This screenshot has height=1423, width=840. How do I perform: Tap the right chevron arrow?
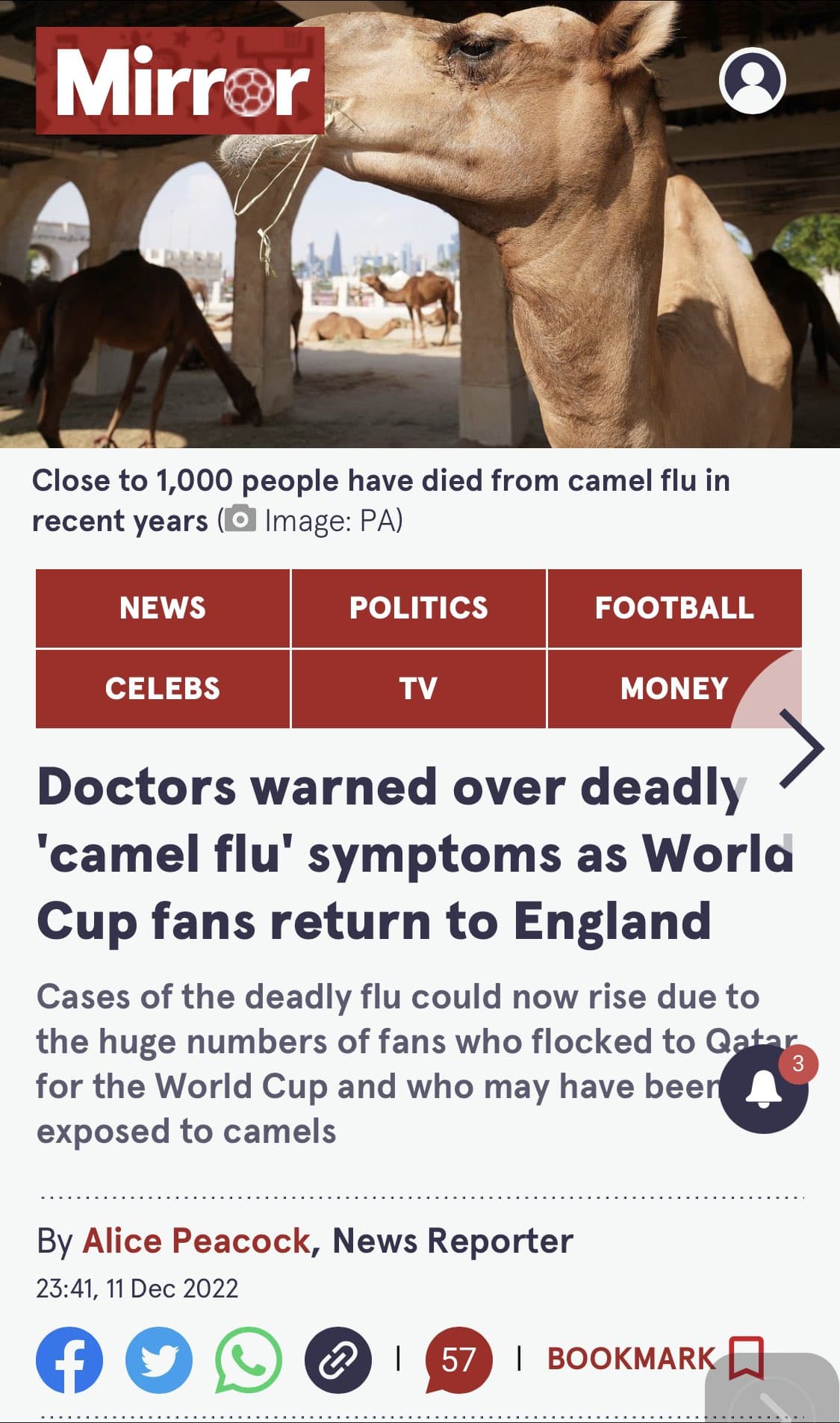click(801, 748)
